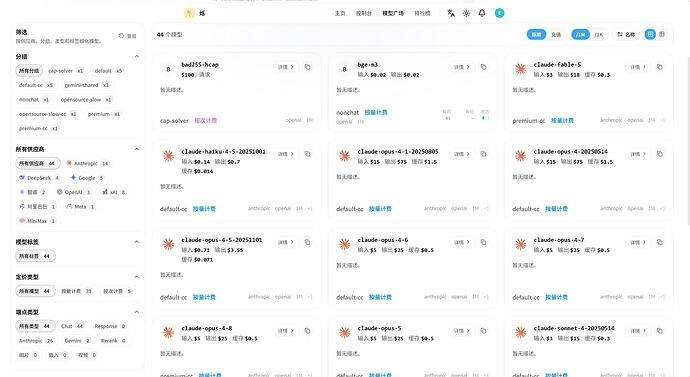
Task: Filter by the cap-solver group chip
Action: [x=66, y=70]
